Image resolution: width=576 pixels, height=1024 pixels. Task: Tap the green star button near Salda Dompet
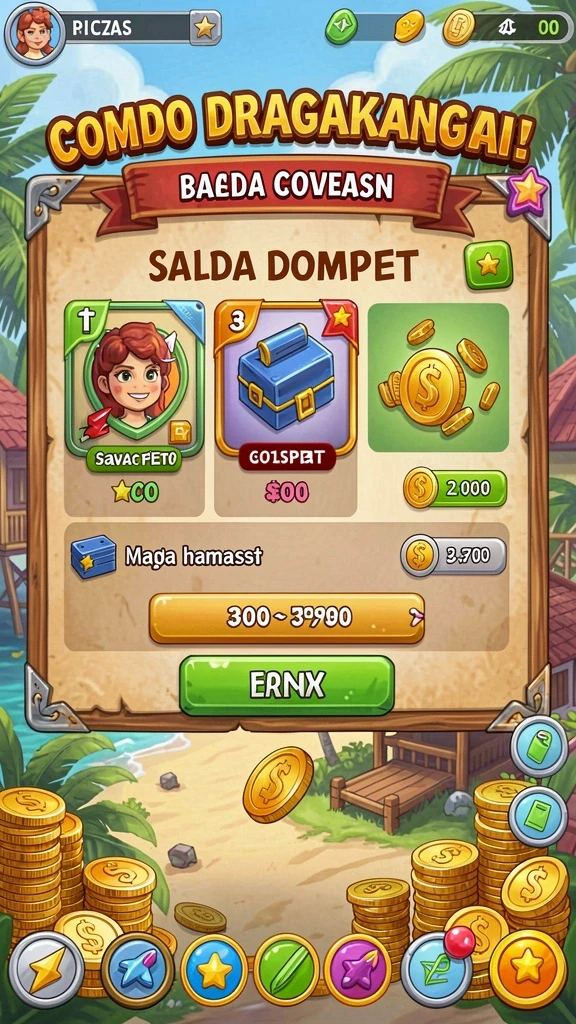click(x=488, y=264)
